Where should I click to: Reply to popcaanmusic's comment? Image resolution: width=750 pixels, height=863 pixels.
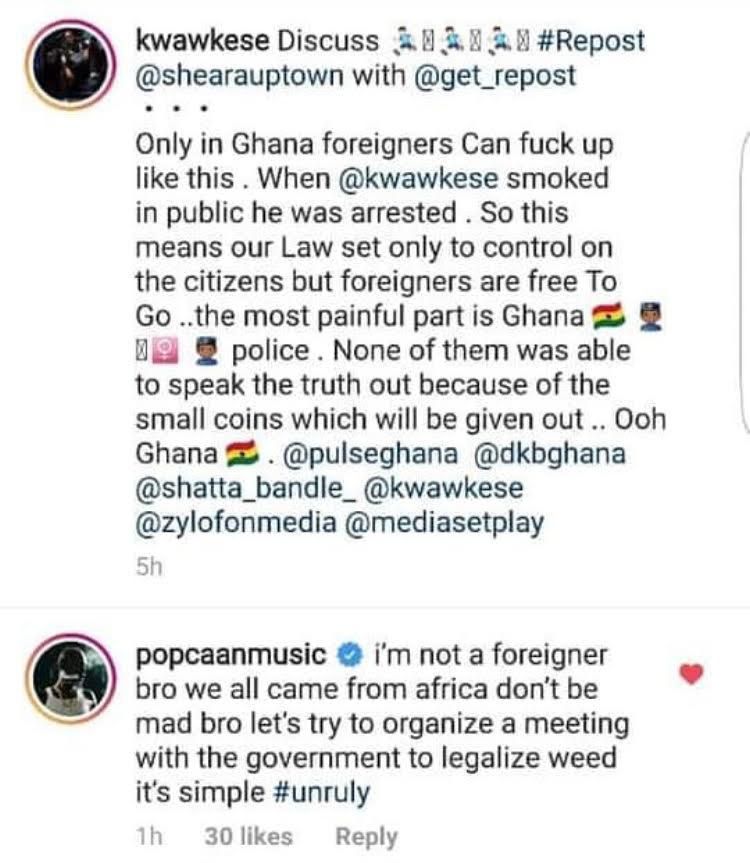pyautogui.click(x=365, y=836)
